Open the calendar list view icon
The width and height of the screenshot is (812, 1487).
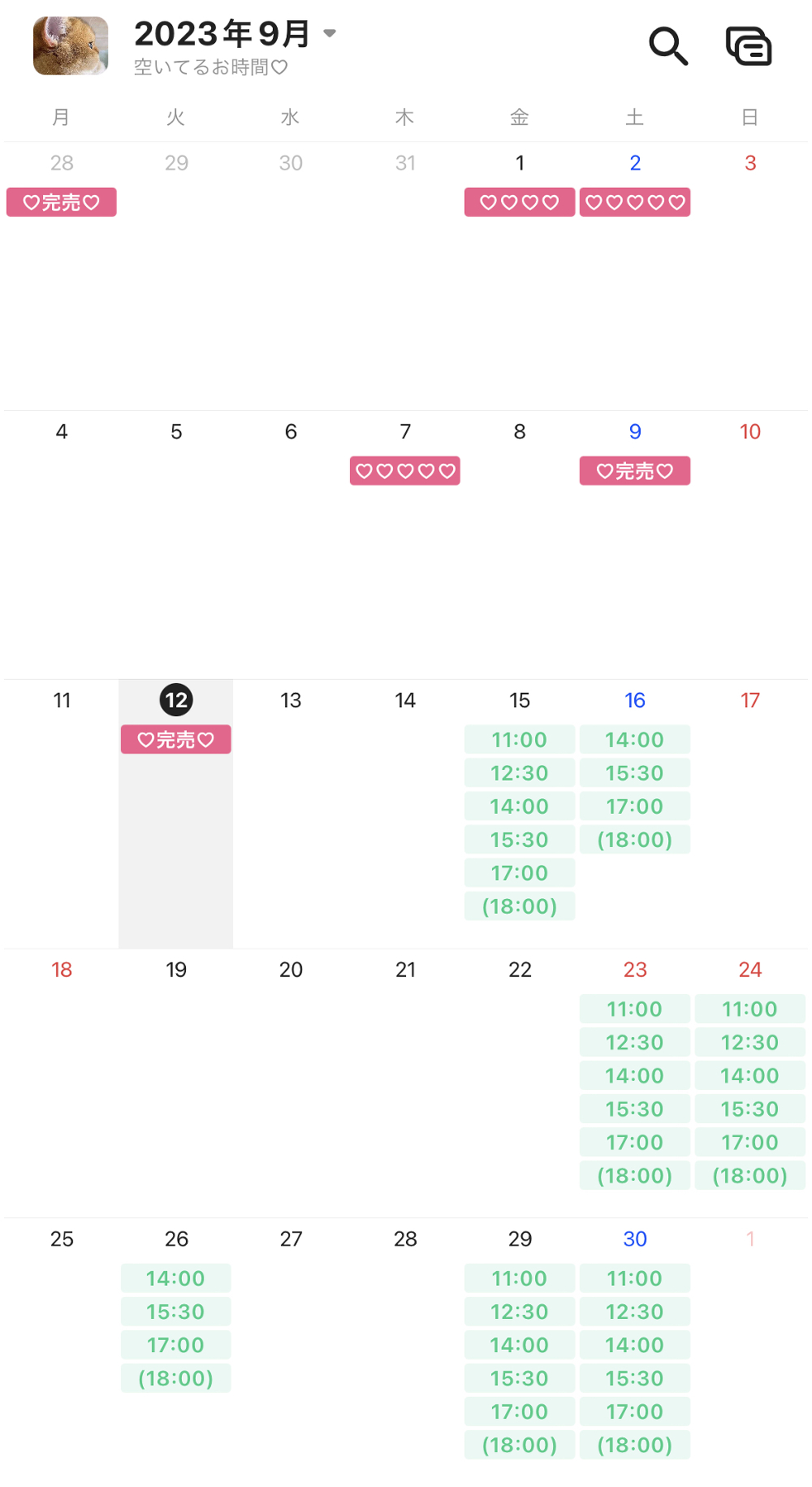click(748, 46)
